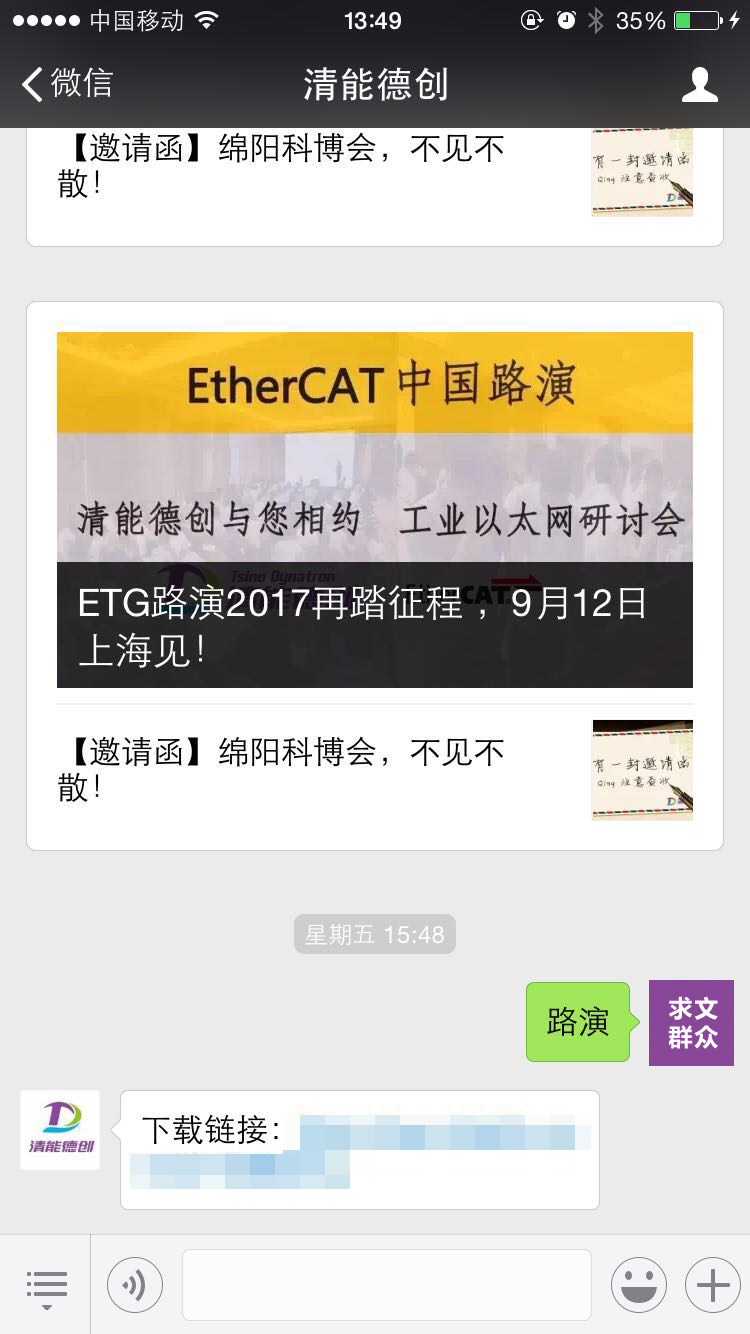Switch to the account menu with the list icon

pyautogui.click(x=46, y=1285)
